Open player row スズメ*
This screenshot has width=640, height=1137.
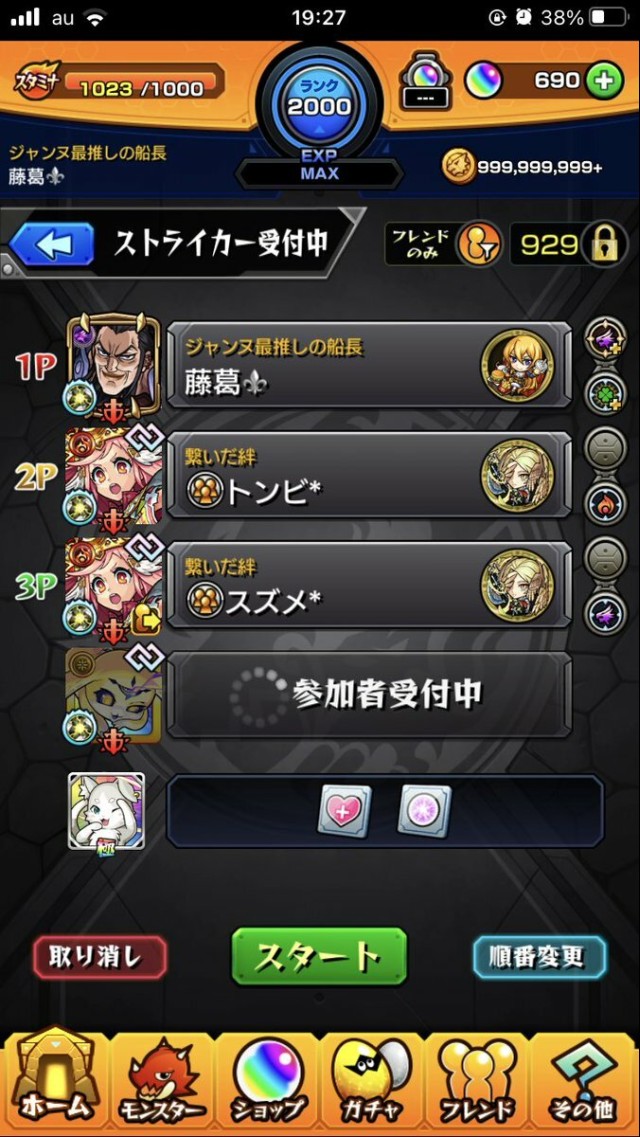369,584
